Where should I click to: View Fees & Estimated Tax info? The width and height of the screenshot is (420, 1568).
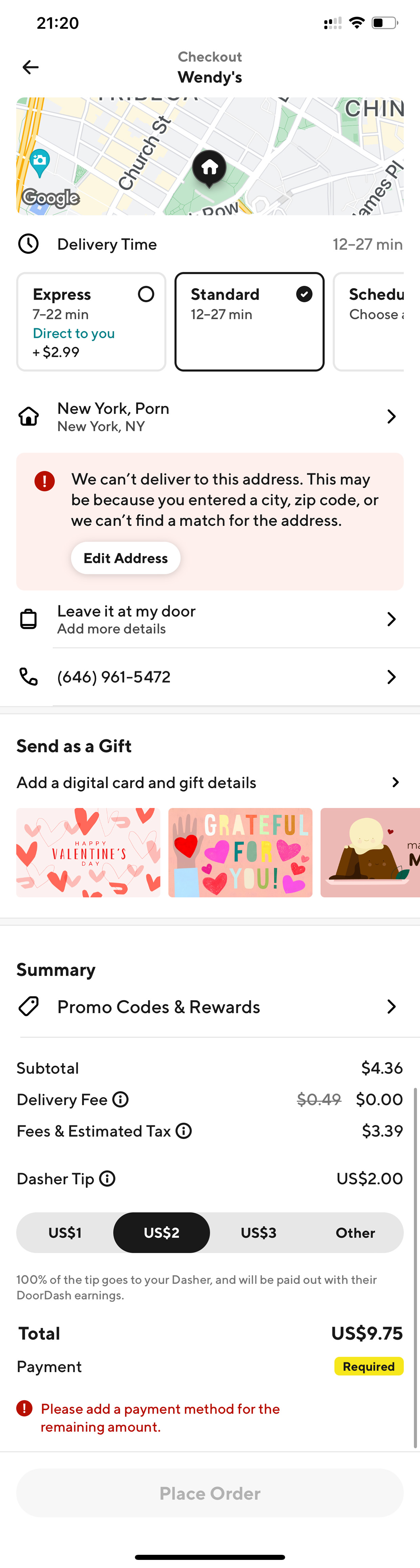pos(184,1131)
